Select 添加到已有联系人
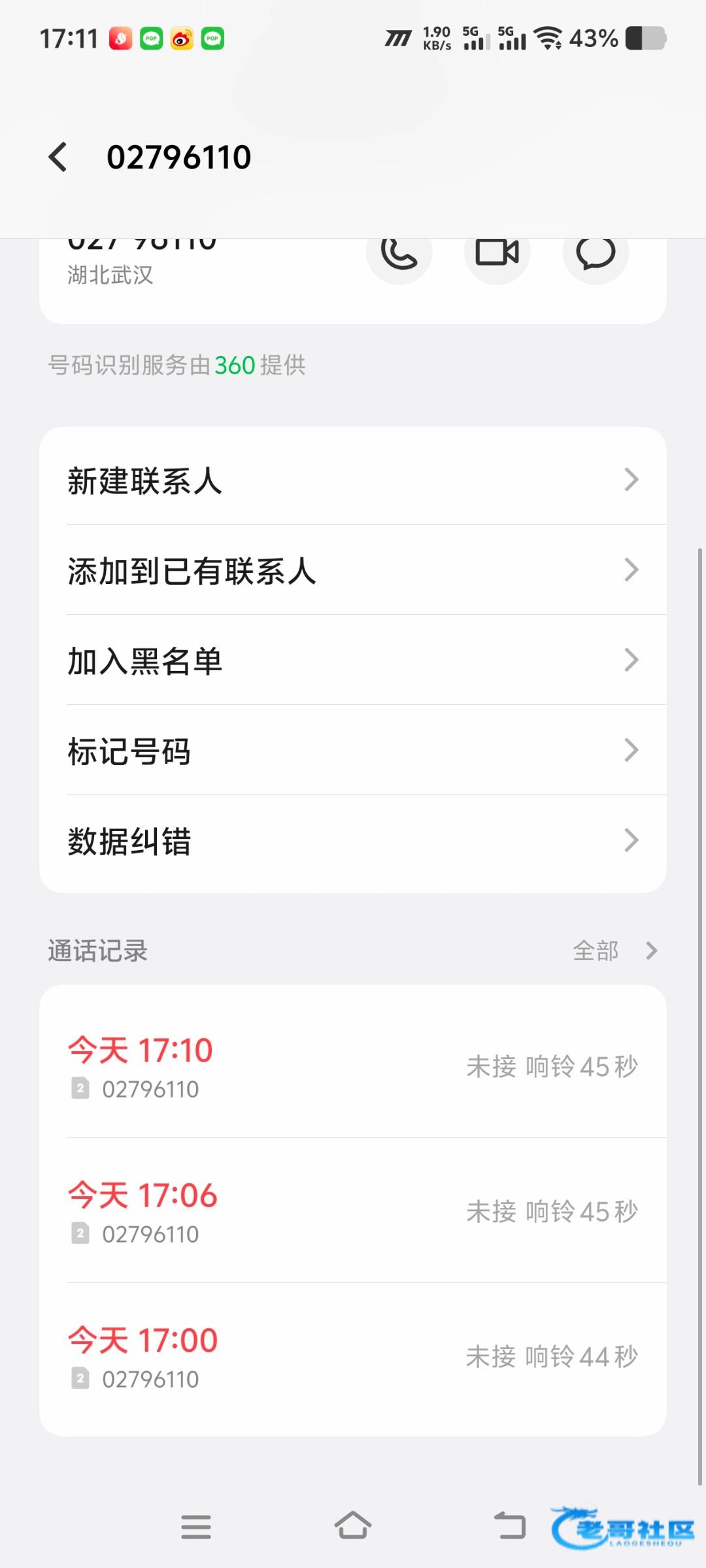The width and height of the screenshot is (706, 1568). coord(353,570)
